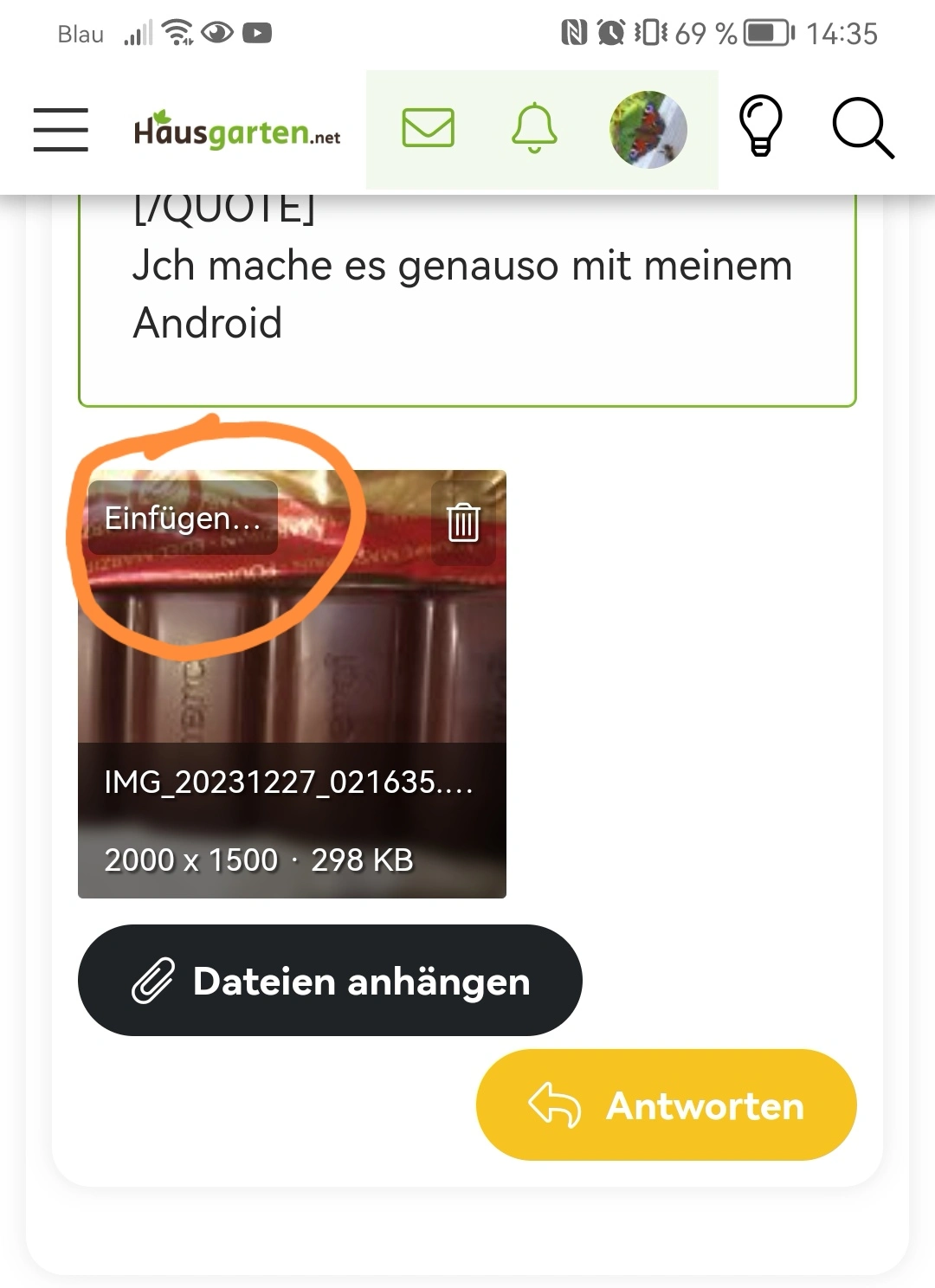
Task: Tap into the reply text editor
Action: (x=467, y=294)
